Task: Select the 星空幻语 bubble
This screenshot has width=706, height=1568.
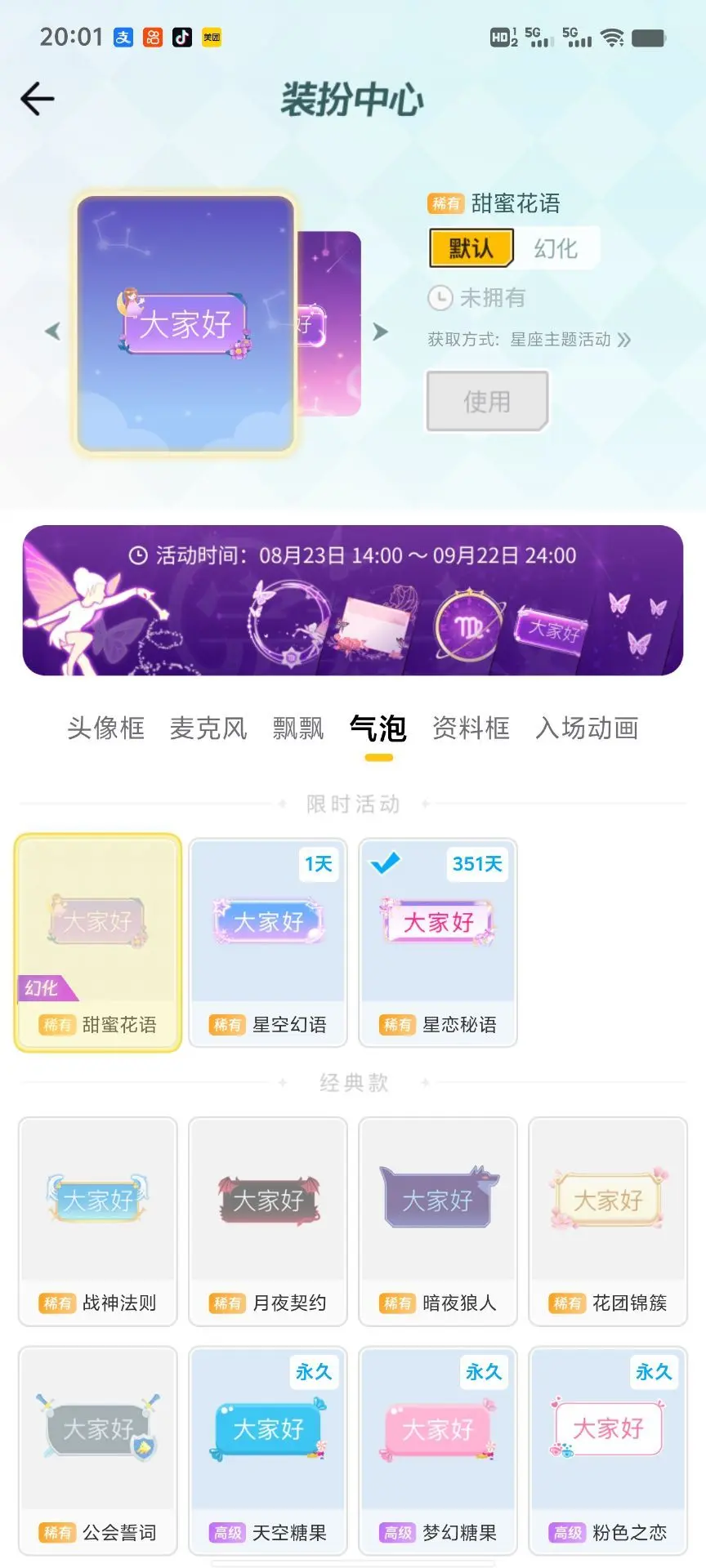Action: (x=268, y=943)
